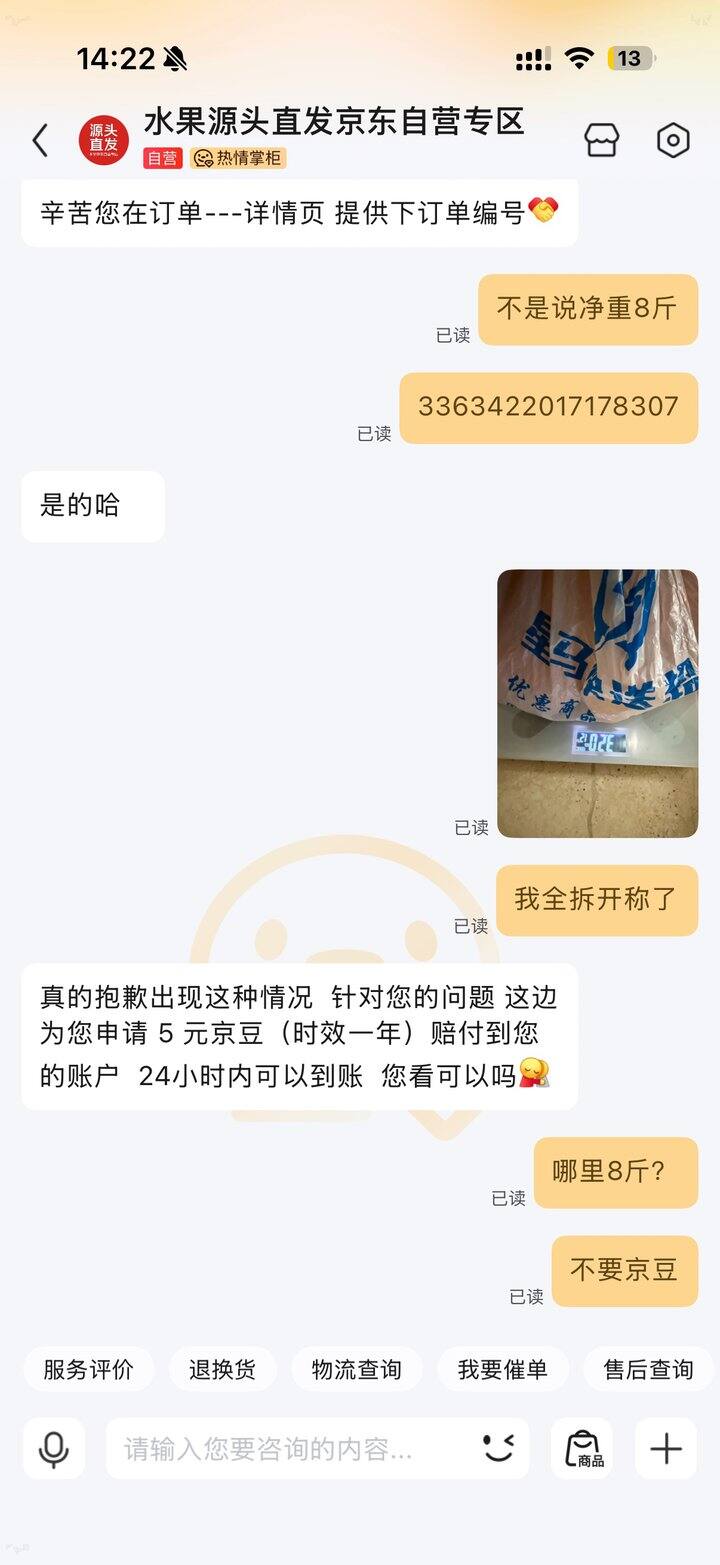Open the store page icon
Viewport: 720px width, 1565px height.
click(x=601, y=141)
